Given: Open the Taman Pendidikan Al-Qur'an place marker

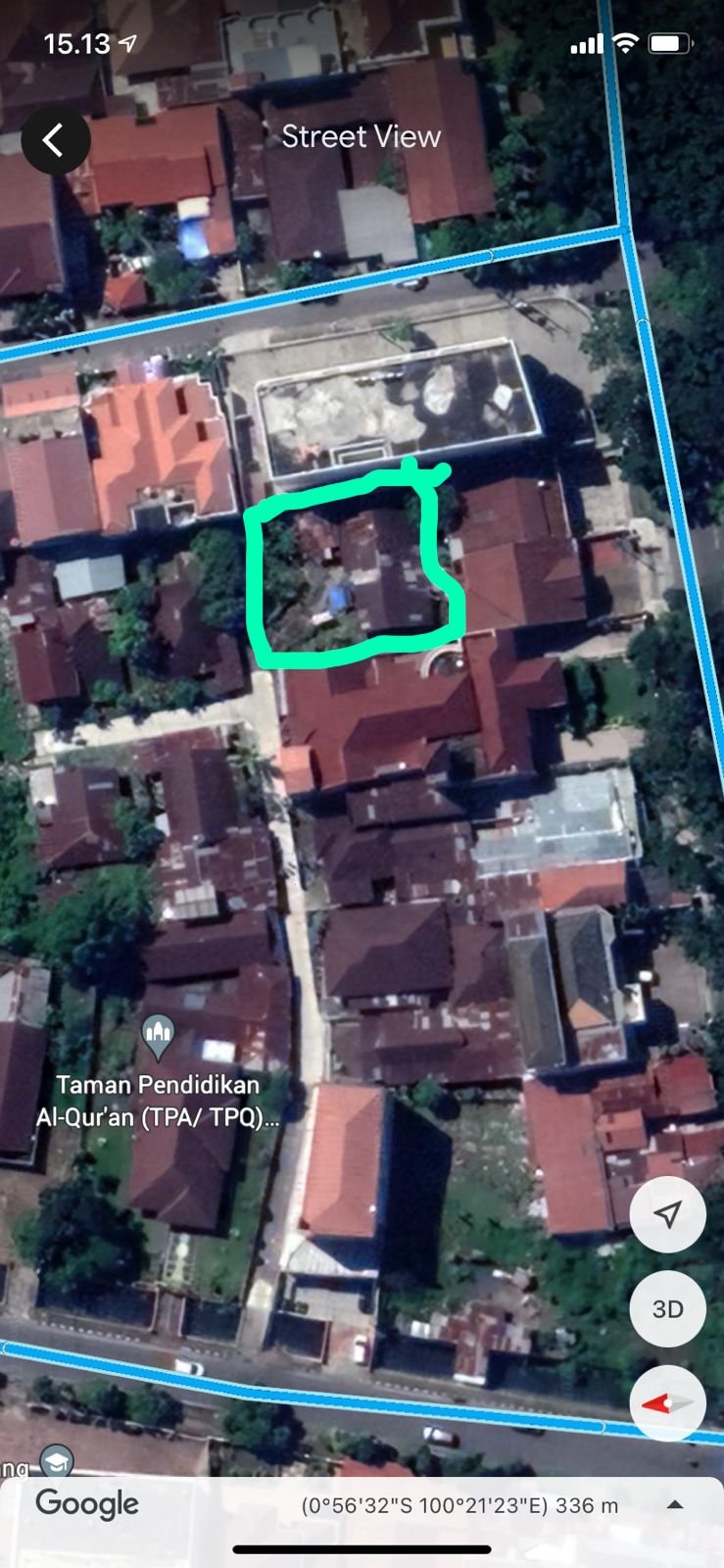Looking at the screenshot, I should [158, 1035].
